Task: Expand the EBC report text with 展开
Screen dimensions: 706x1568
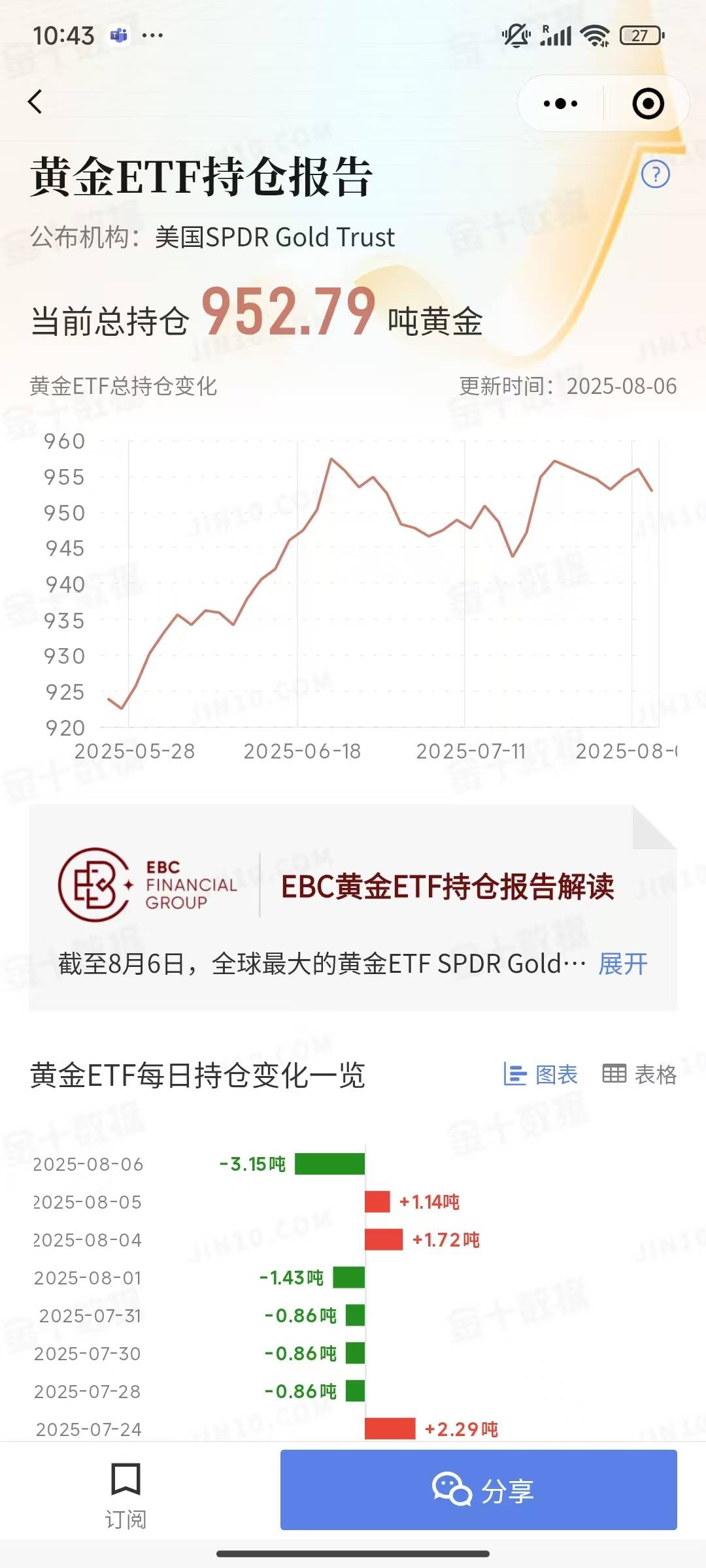Action: click(x=622, y=964)
